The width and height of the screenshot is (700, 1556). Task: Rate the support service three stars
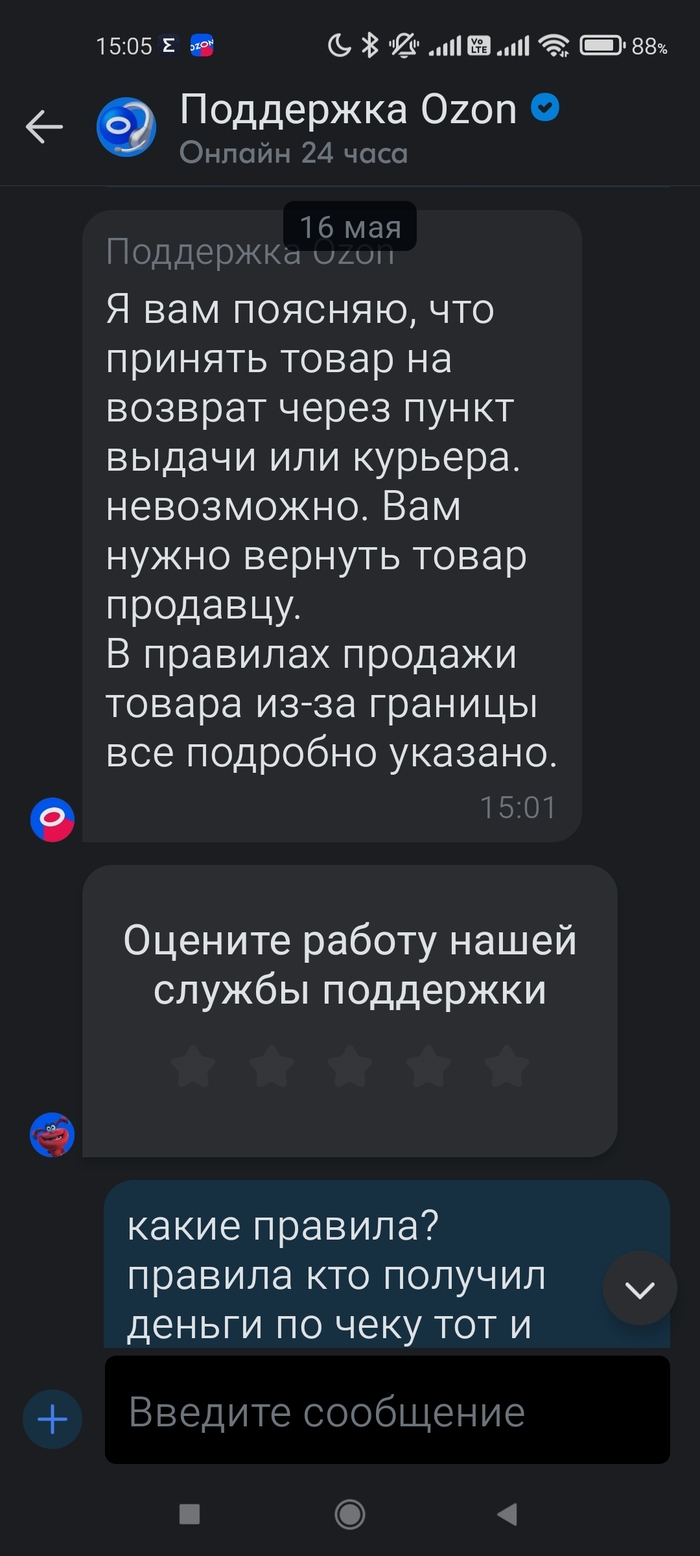point(350,1066)
